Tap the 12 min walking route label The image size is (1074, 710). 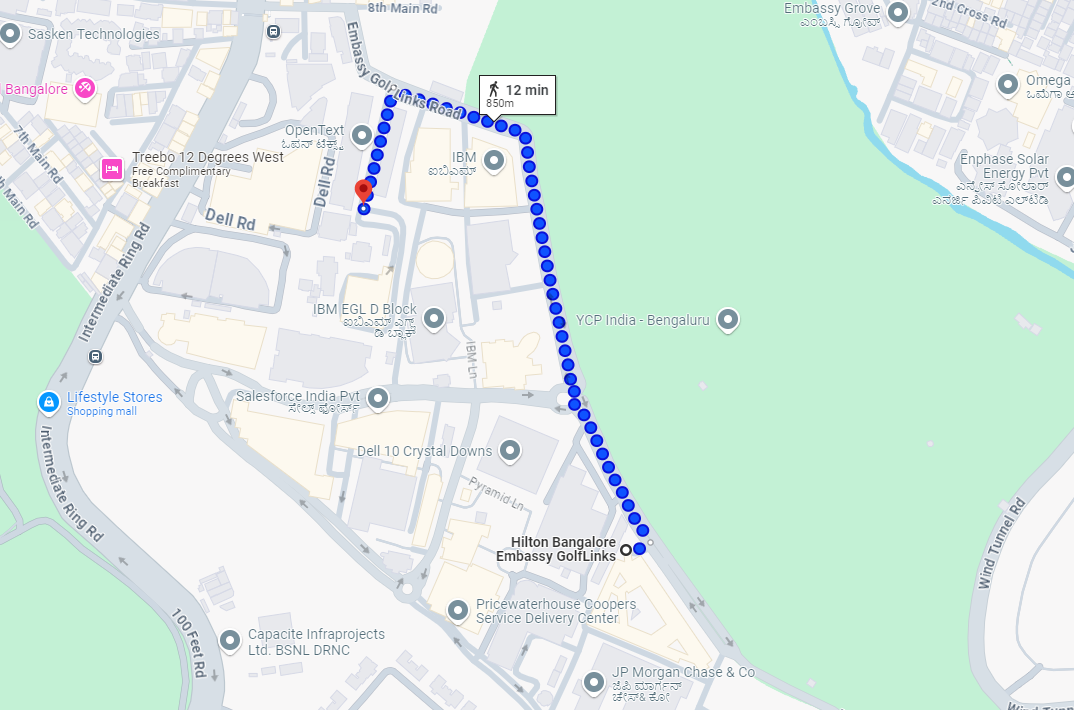pyautogui.click(x=518, y=95)
